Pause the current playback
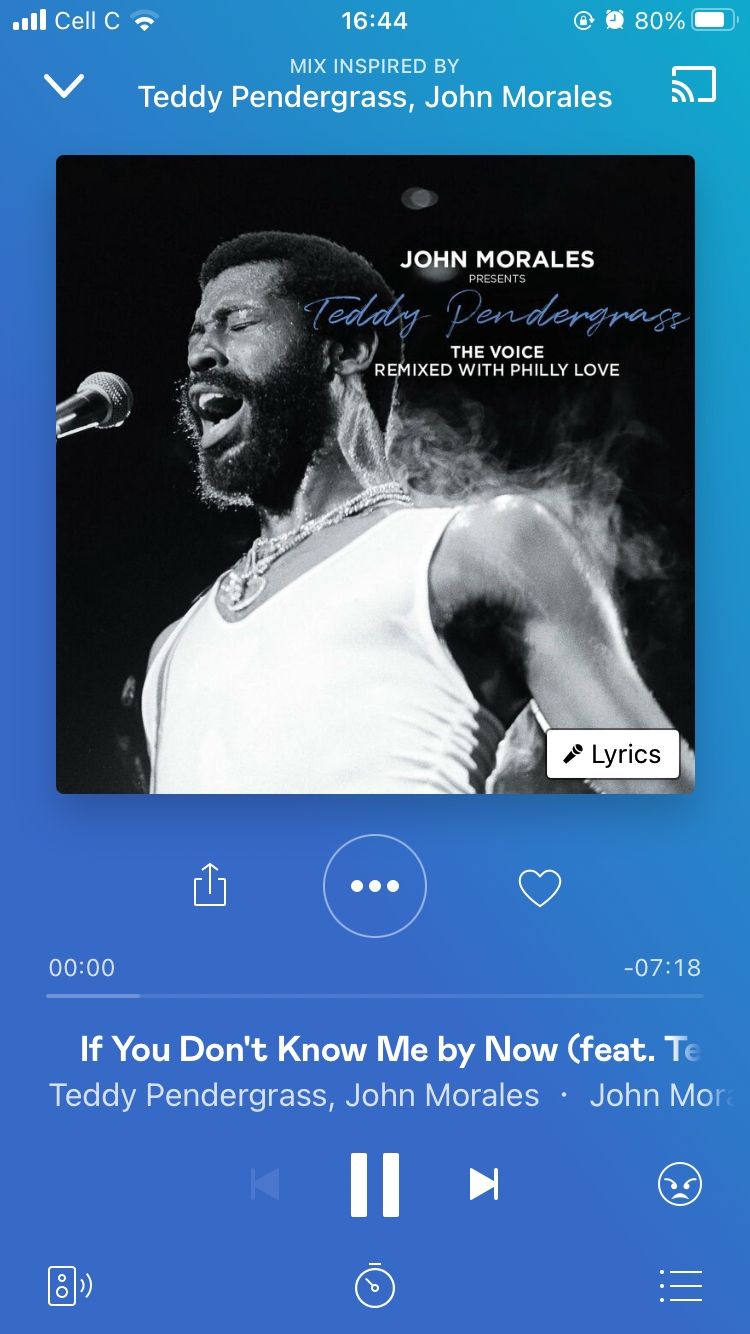The width and height of the screenshot is (750, 1334). point(375,1184)
